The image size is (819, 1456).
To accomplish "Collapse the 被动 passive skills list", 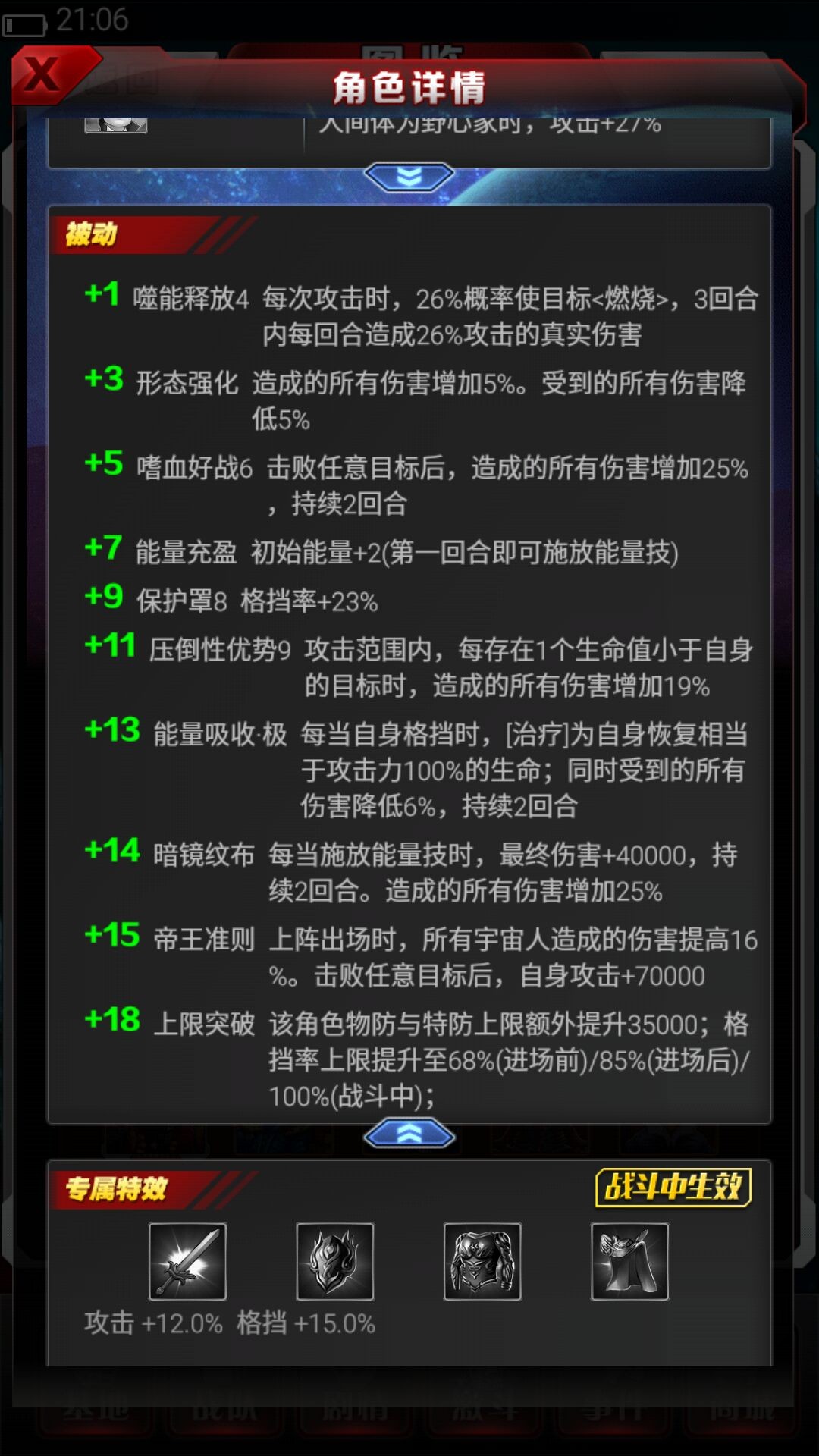I will [x=409, y=1134].
